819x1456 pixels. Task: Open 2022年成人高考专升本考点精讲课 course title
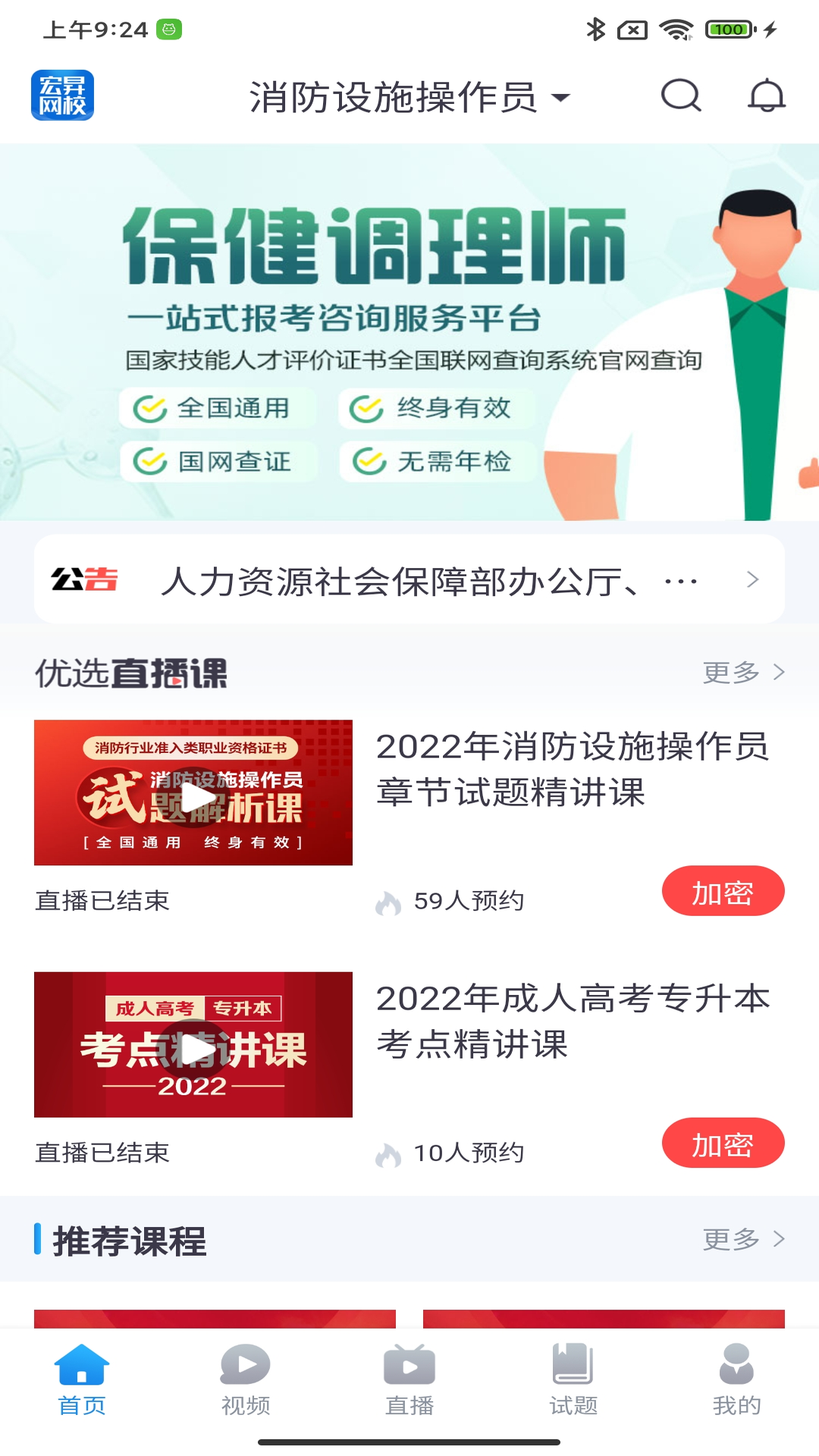574,1024
